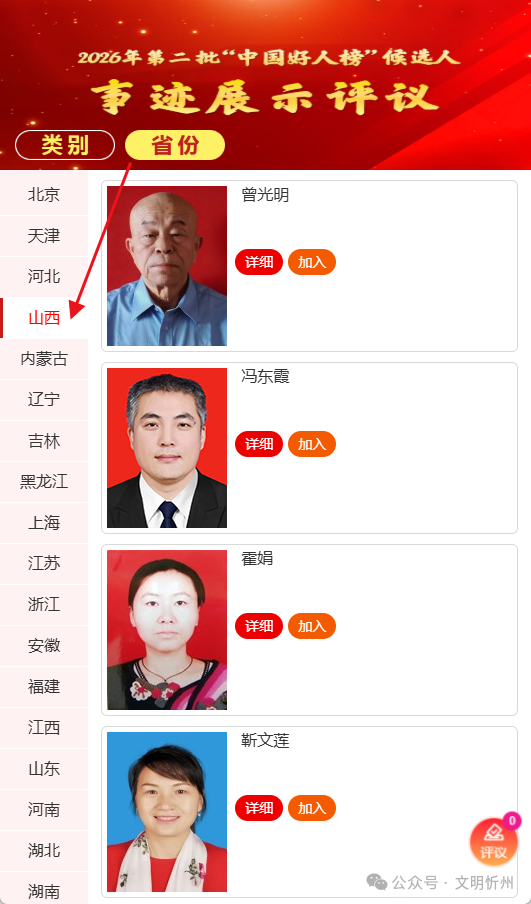View 详细 for 曾光明

(259, 262)
